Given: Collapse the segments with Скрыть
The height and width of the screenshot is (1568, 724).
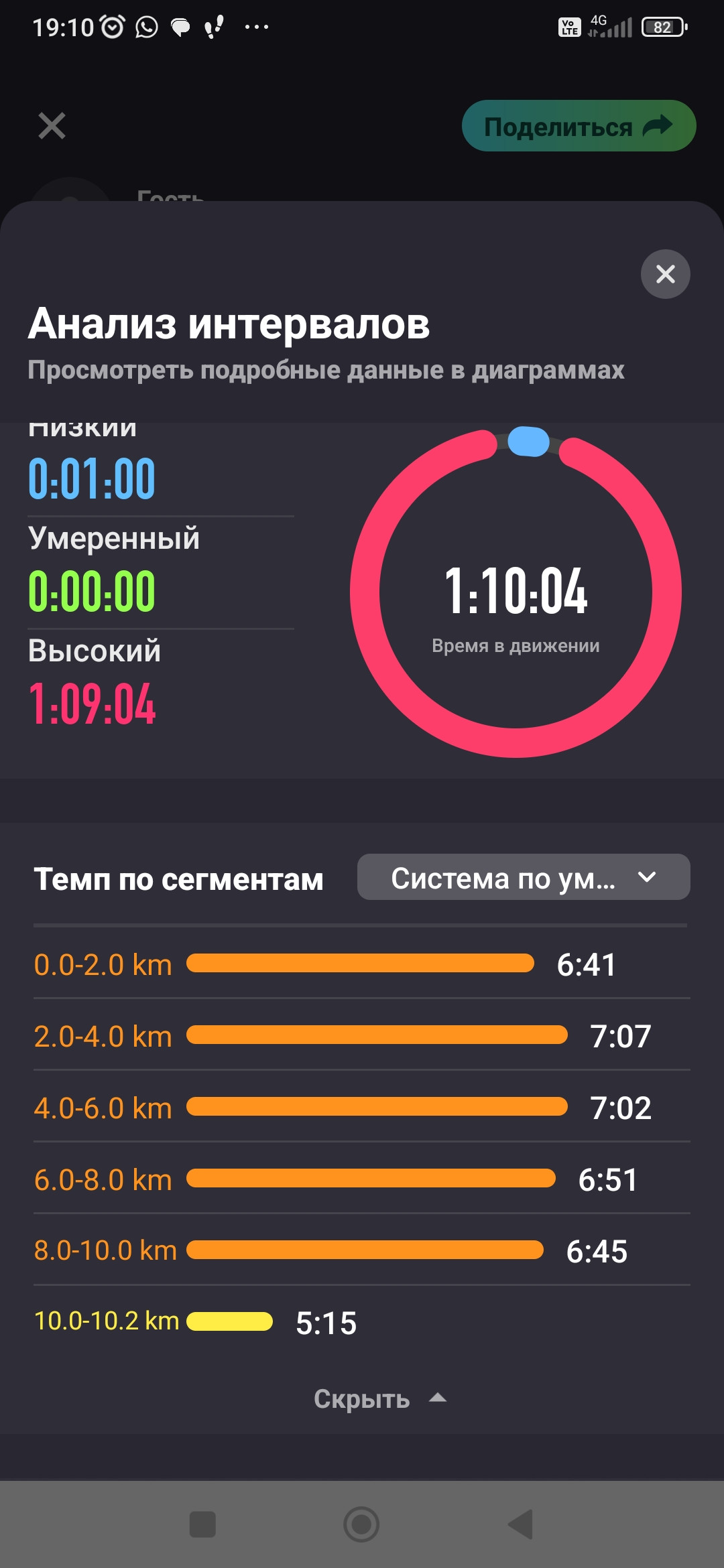Looking at the screenshot, I should tap(379, 1398).
